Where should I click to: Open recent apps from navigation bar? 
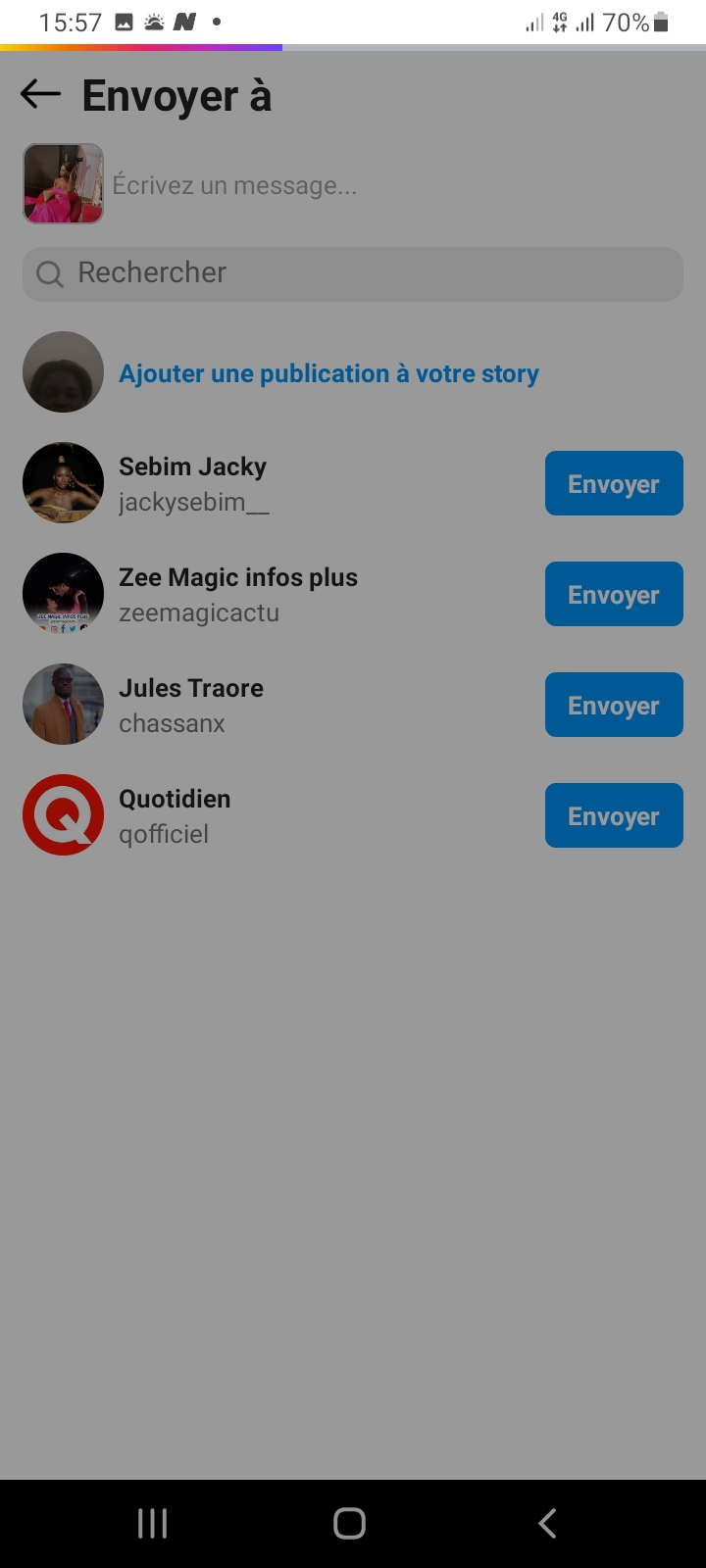152,1523
